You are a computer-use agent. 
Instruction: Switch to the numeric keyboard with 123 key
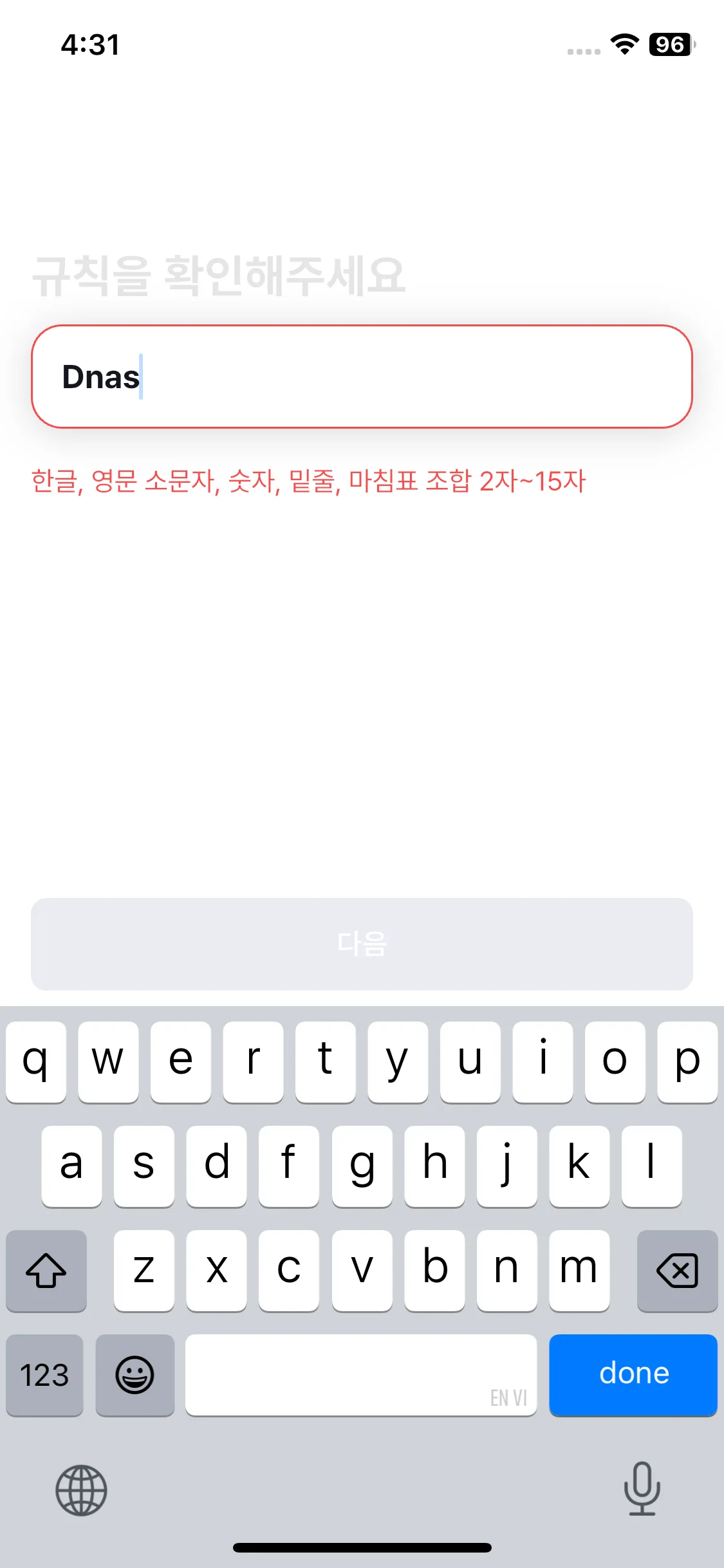[x=44, y=1376]
